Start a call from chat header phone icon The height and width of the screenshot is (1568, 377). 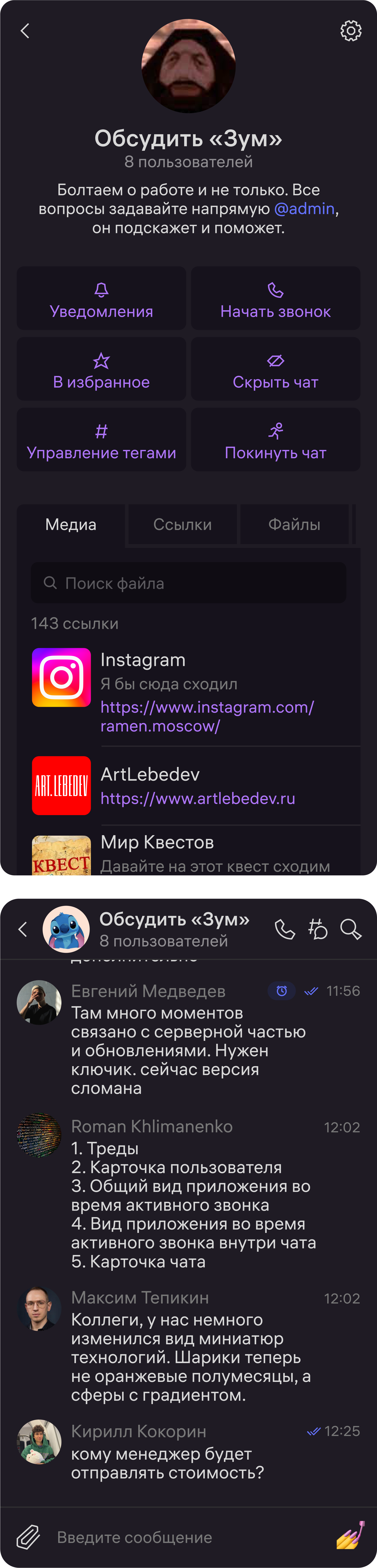click(285, 929)
